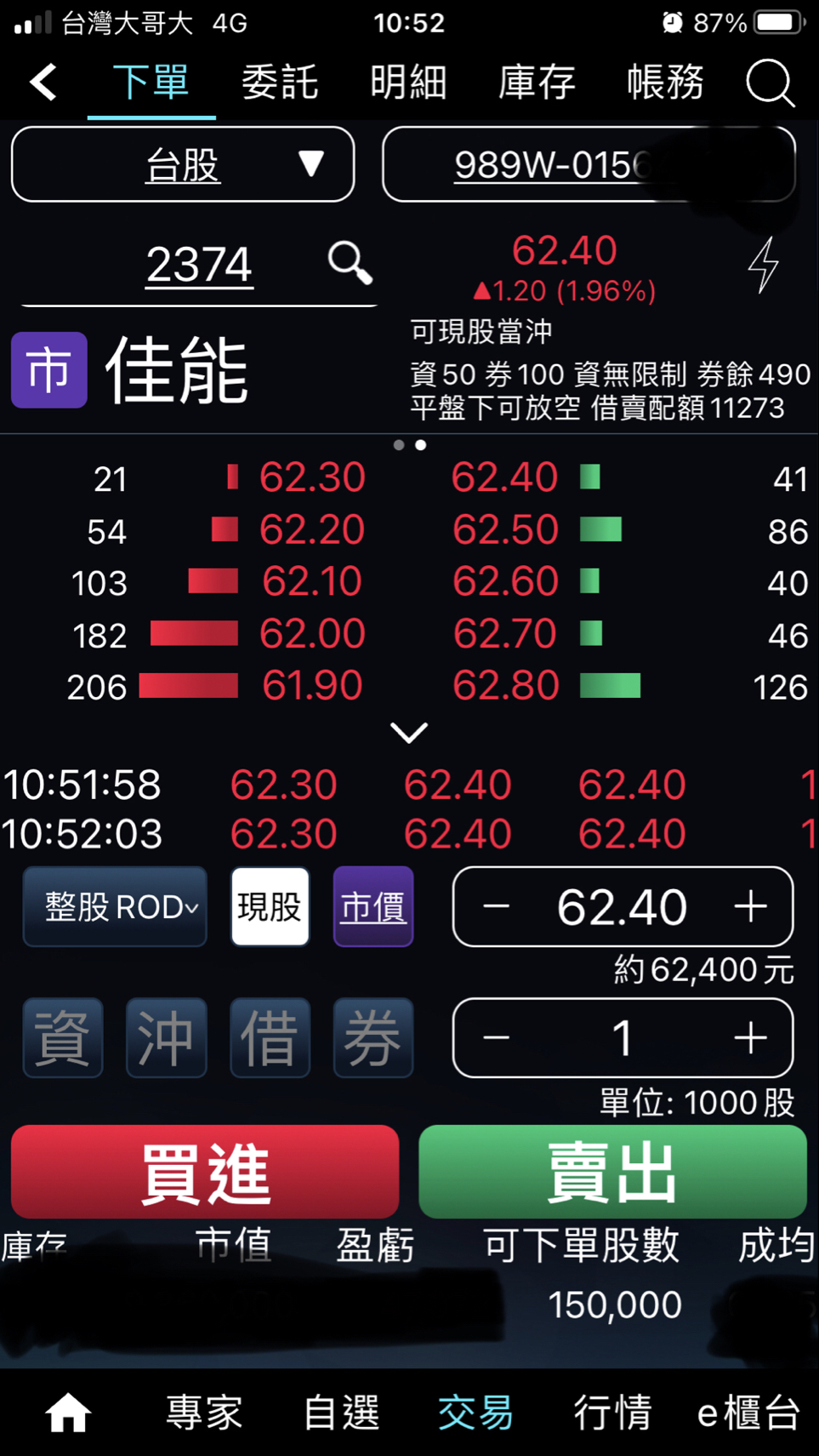Tap the red 買進 buy button
Image resolution: width=819 pixels, height=1456 pixels.
click(205, 1173)
